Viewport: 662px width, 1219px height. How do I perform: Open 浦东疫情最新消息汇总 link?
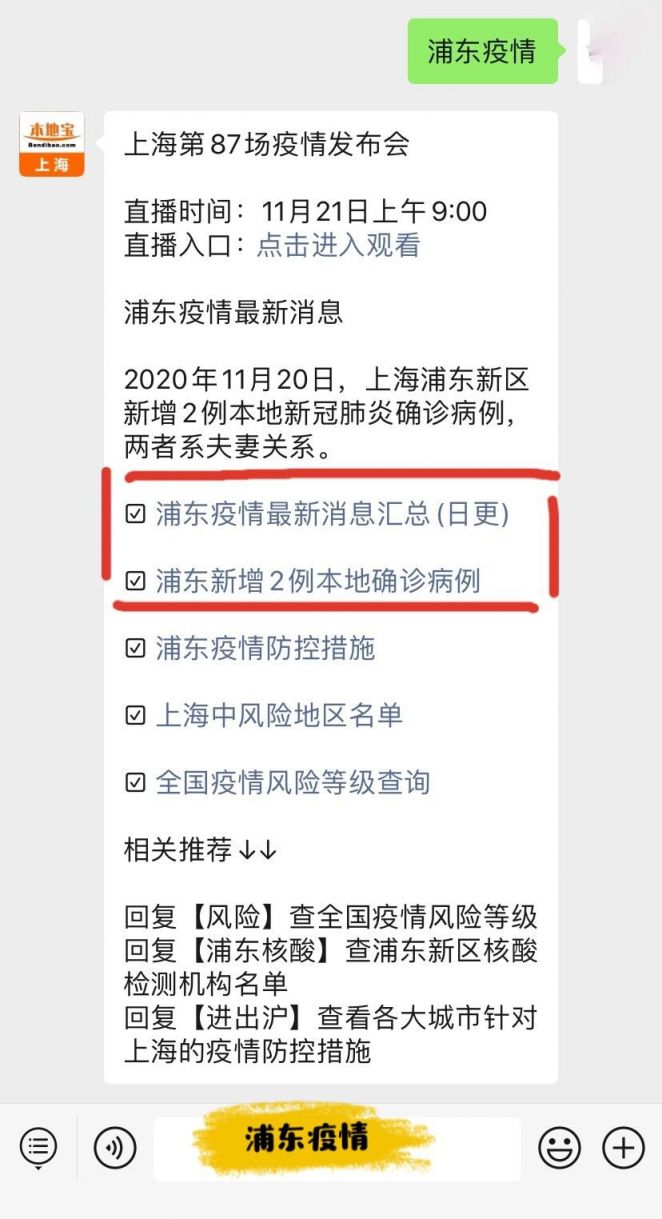click(x=332, y=514)
